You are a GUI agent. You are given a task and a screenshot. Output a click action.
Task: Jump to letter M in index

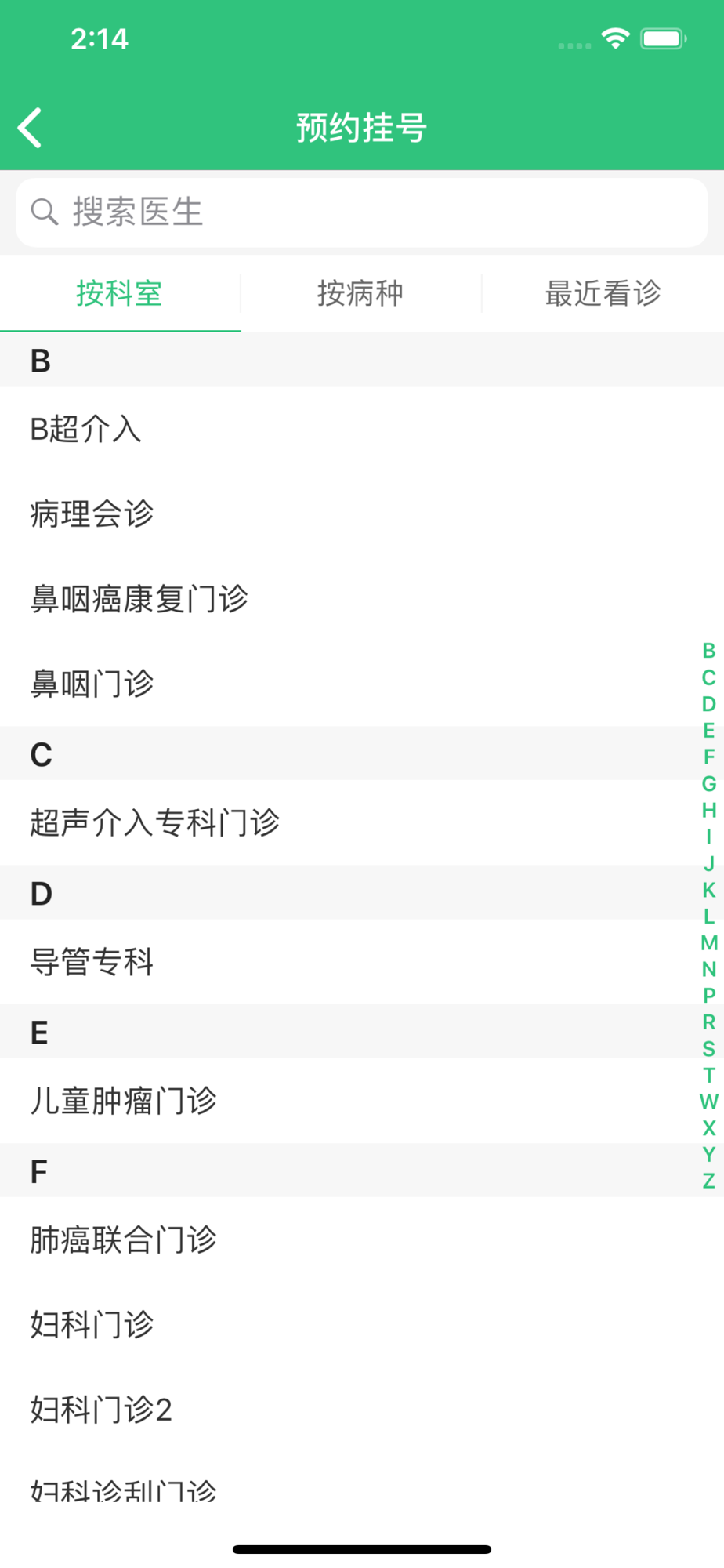point(708,942)
